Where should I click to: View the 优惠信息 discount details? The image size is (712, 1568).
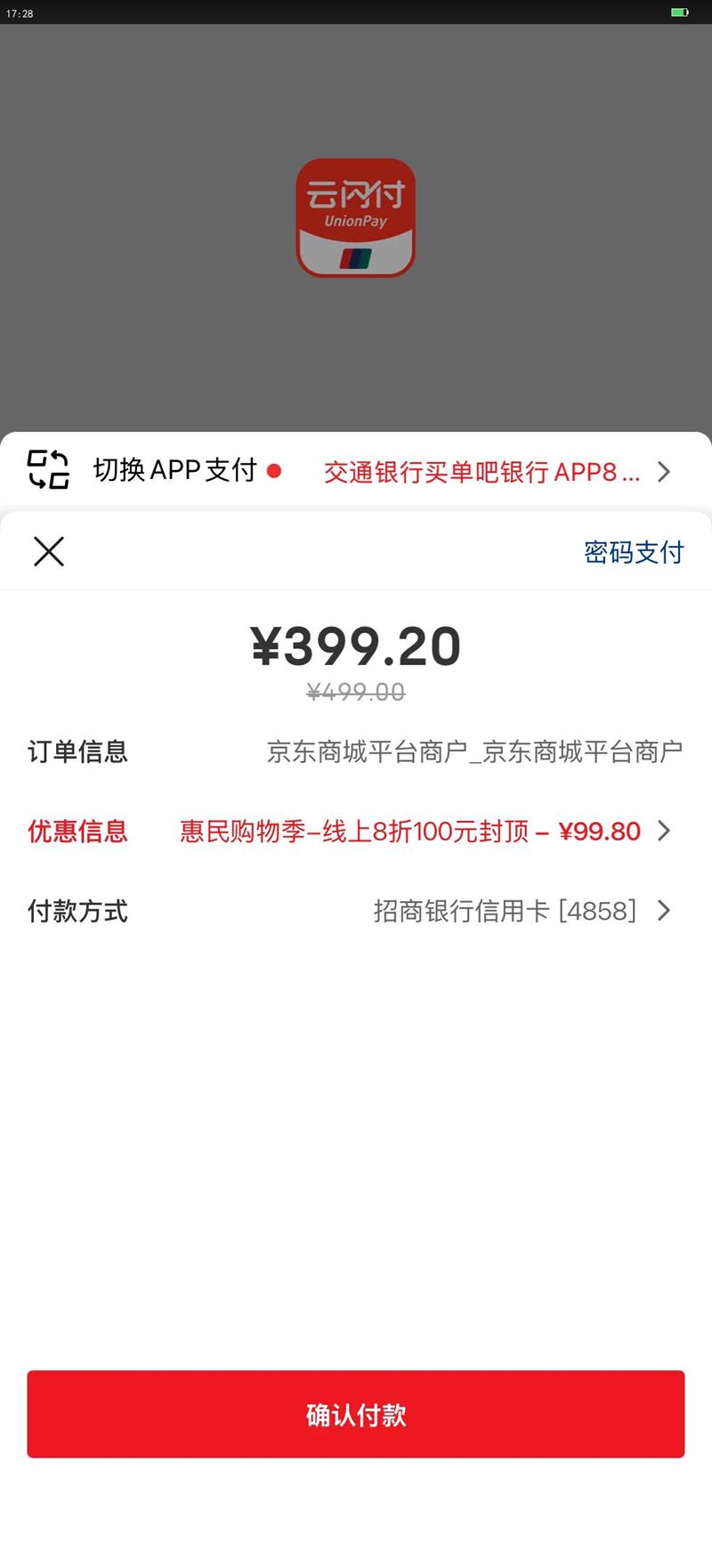coord(356,831)
